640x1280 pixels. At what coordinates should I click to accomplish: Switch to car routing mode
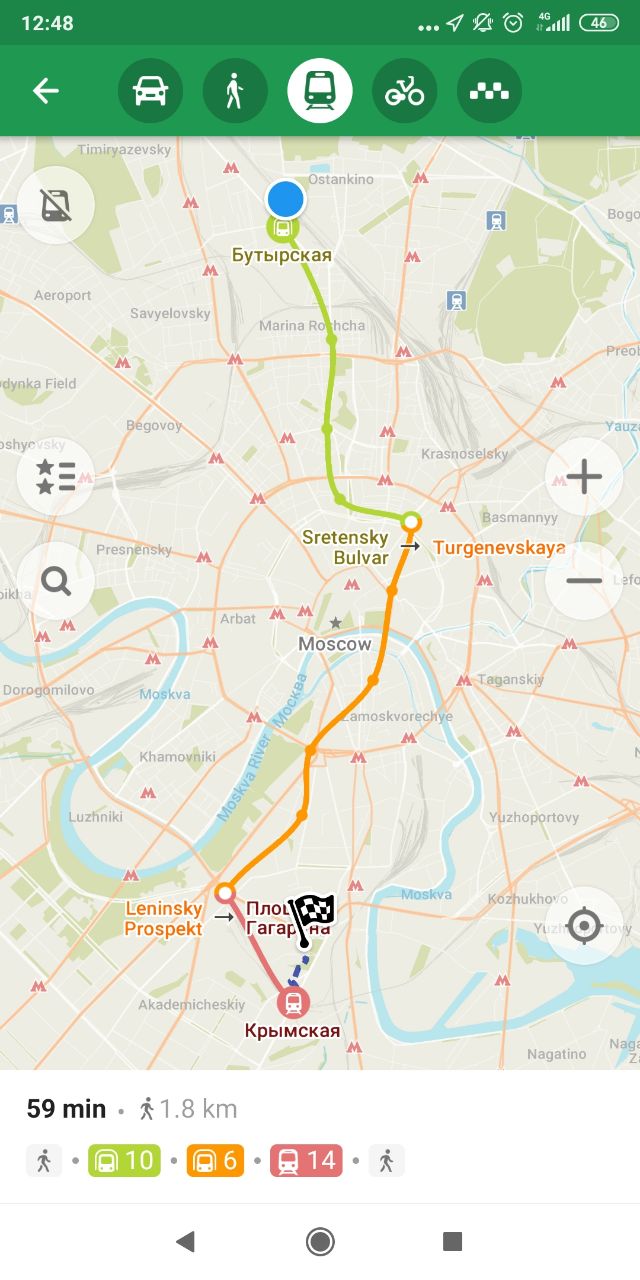point(150,91)
